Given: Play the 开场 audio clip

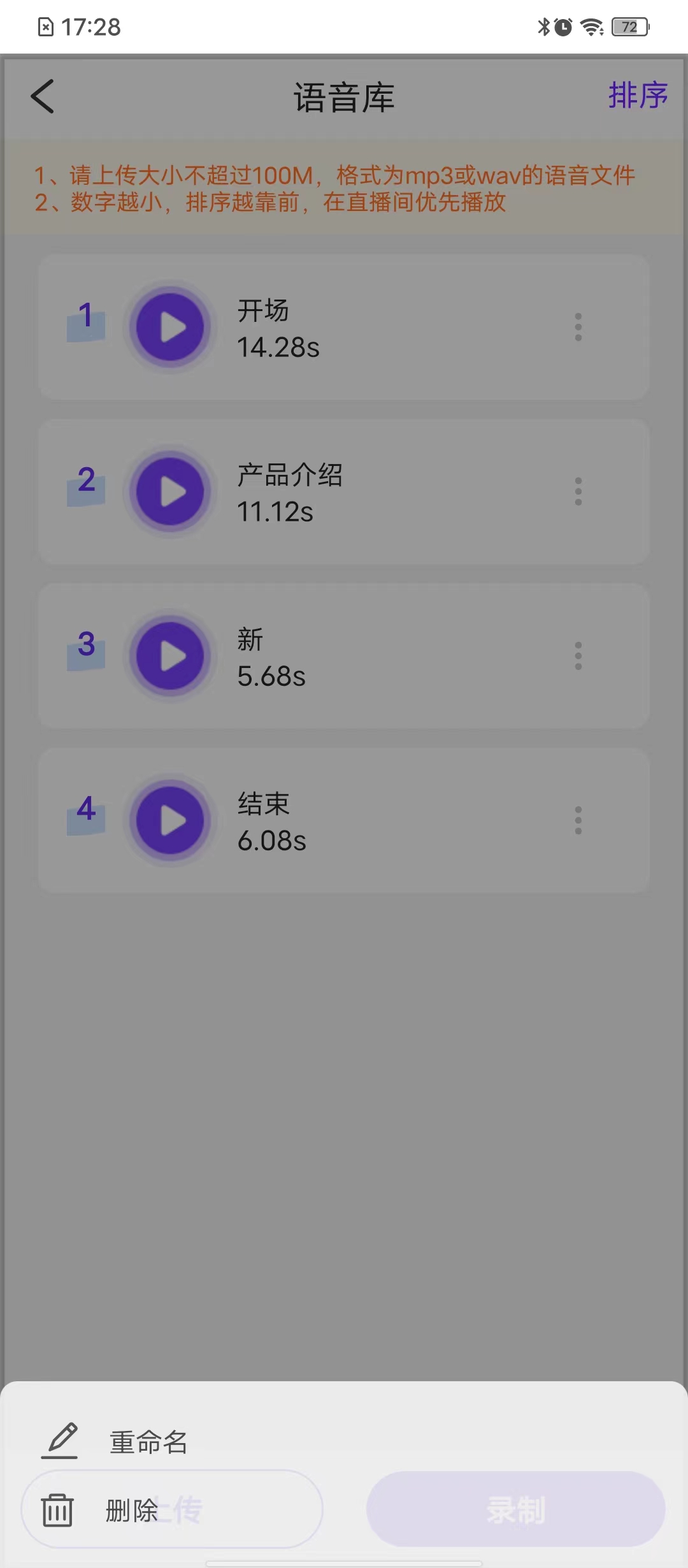Looking at the screenshot, I should pos(171,326).
